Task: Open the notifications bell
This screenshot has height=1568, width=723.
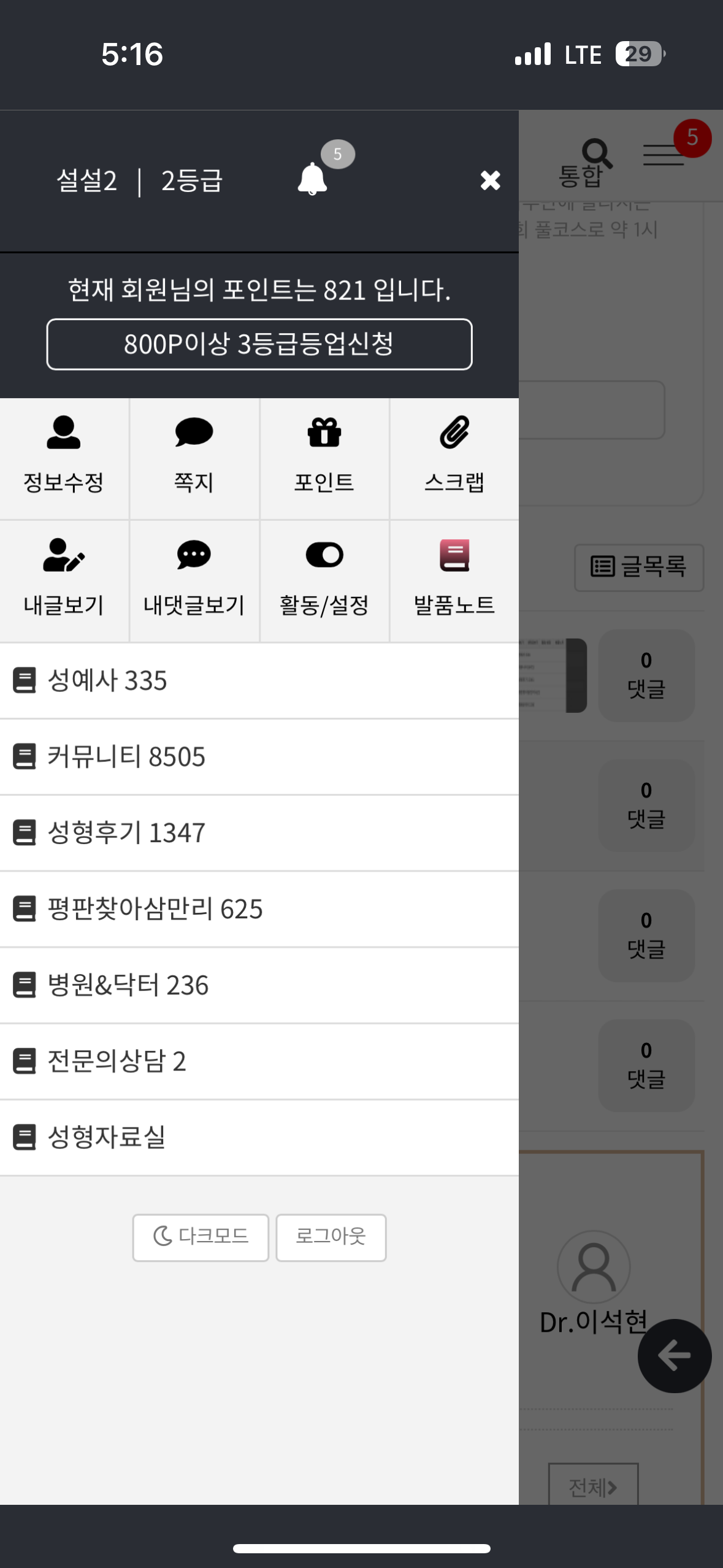Action: click(313, 179)
